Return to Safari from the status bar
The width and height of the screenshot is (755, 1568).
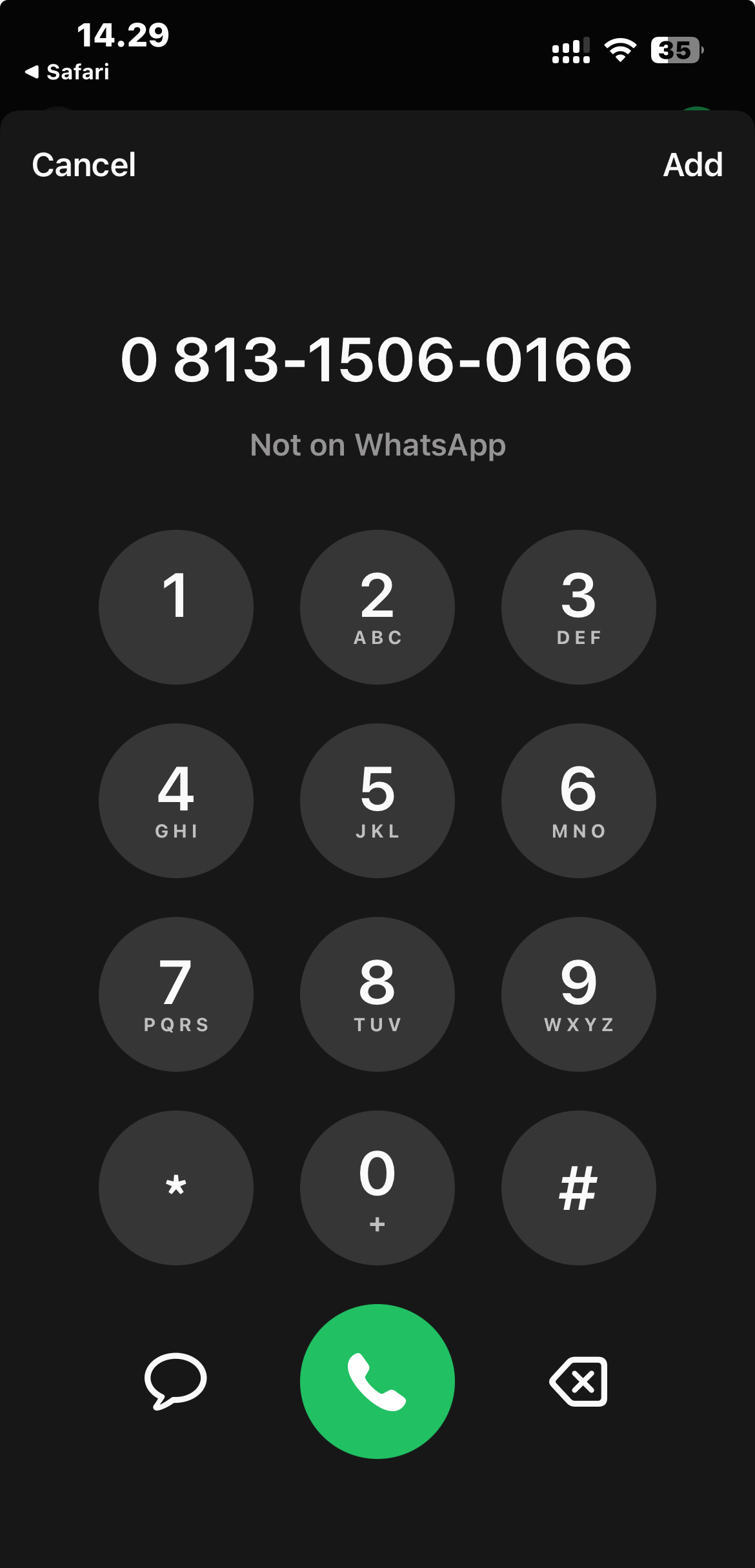click(68, 72)
